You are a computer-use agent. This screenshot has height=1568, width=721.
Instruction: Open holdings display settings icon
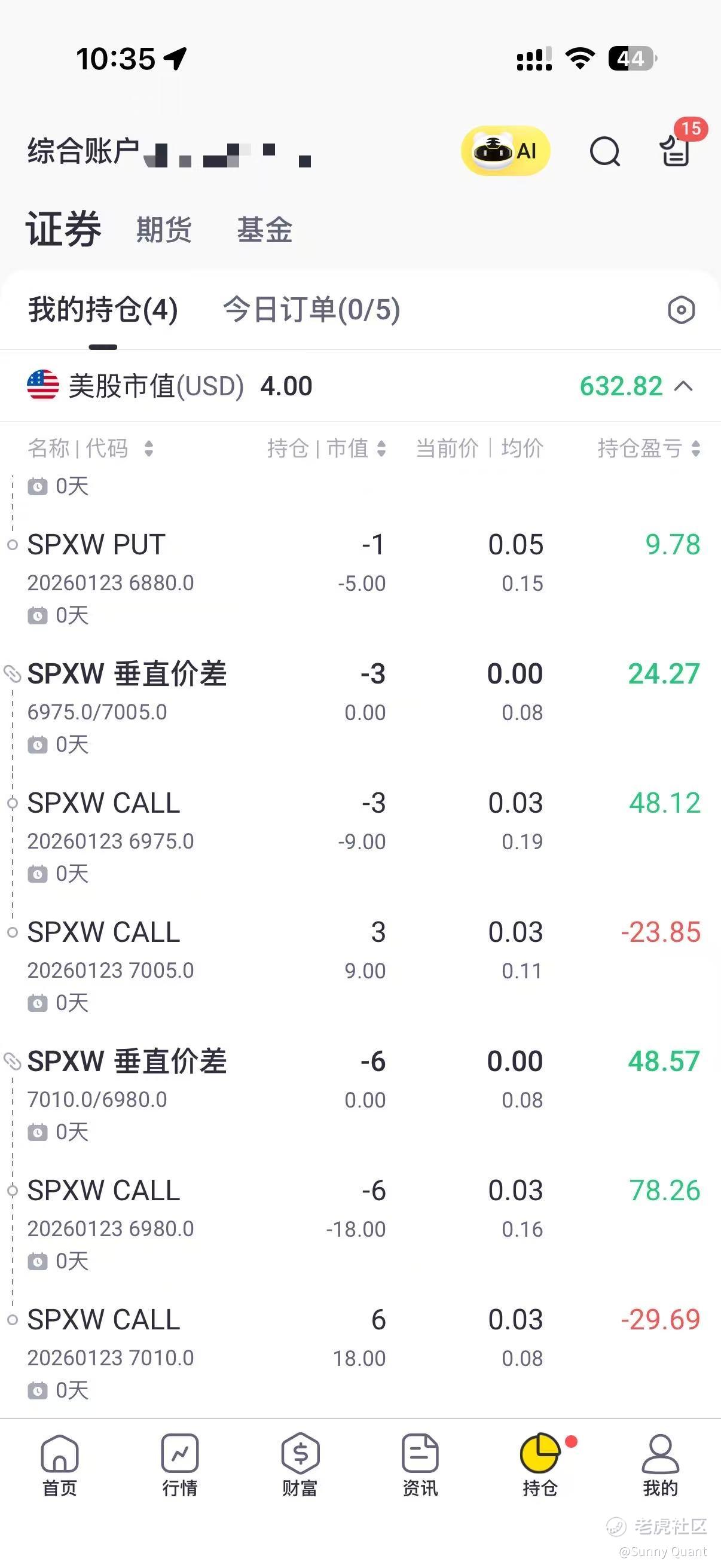click(x=681, y=310)
